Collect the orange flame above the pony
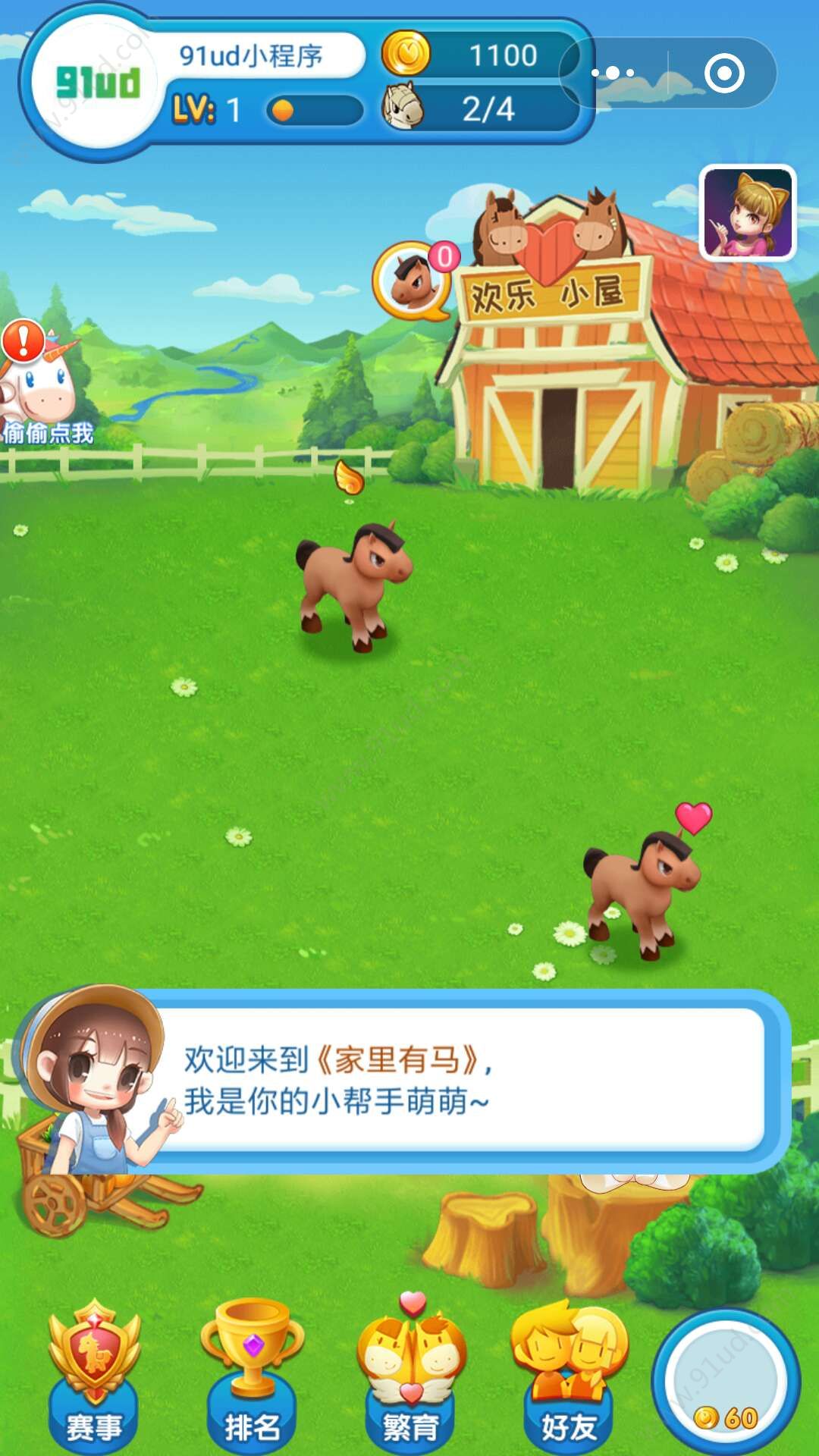This screenshot has height=1456, width=819. [x=350, y=478]
